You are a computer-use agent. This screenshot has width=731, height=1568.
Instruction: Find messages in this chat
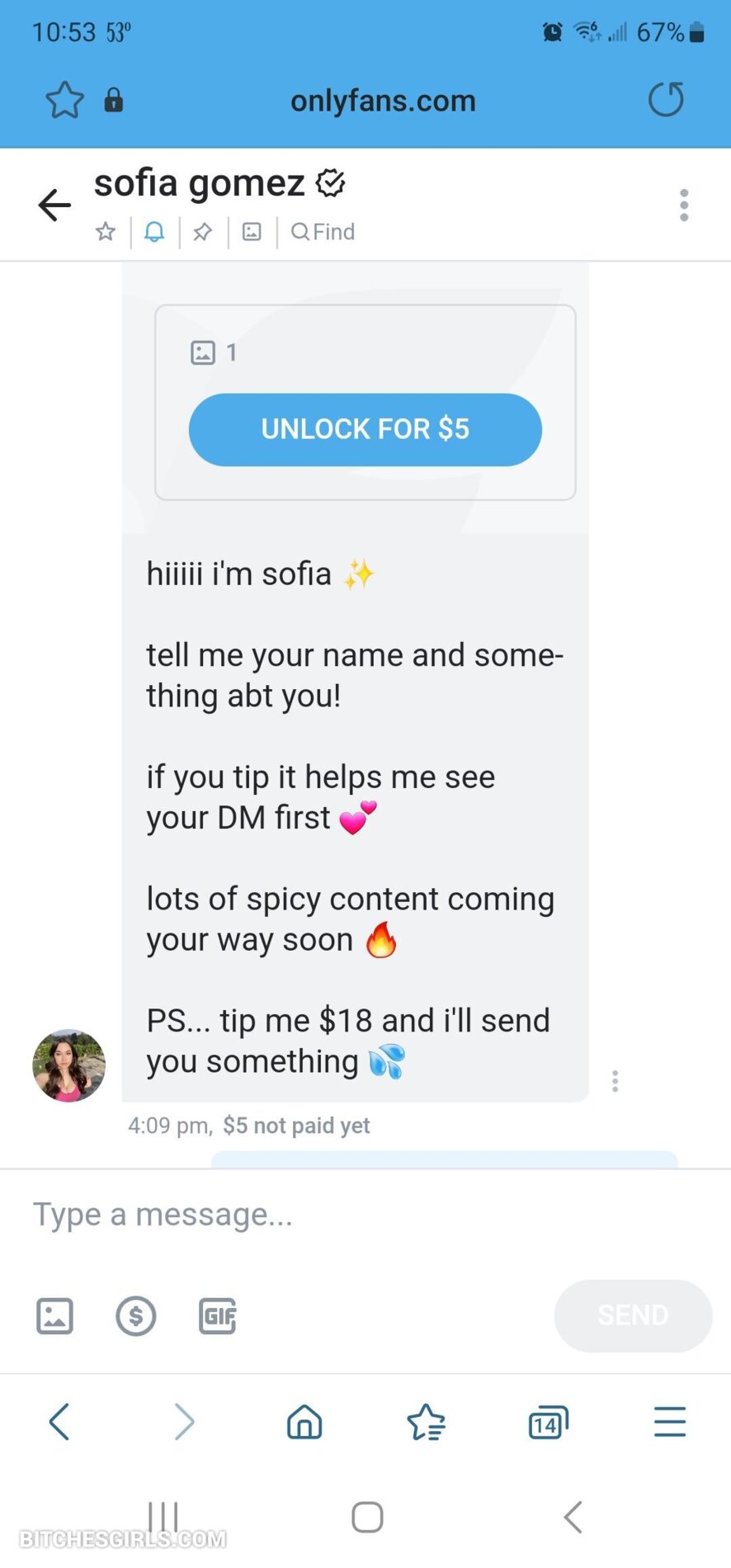click(x=323, y=232)
